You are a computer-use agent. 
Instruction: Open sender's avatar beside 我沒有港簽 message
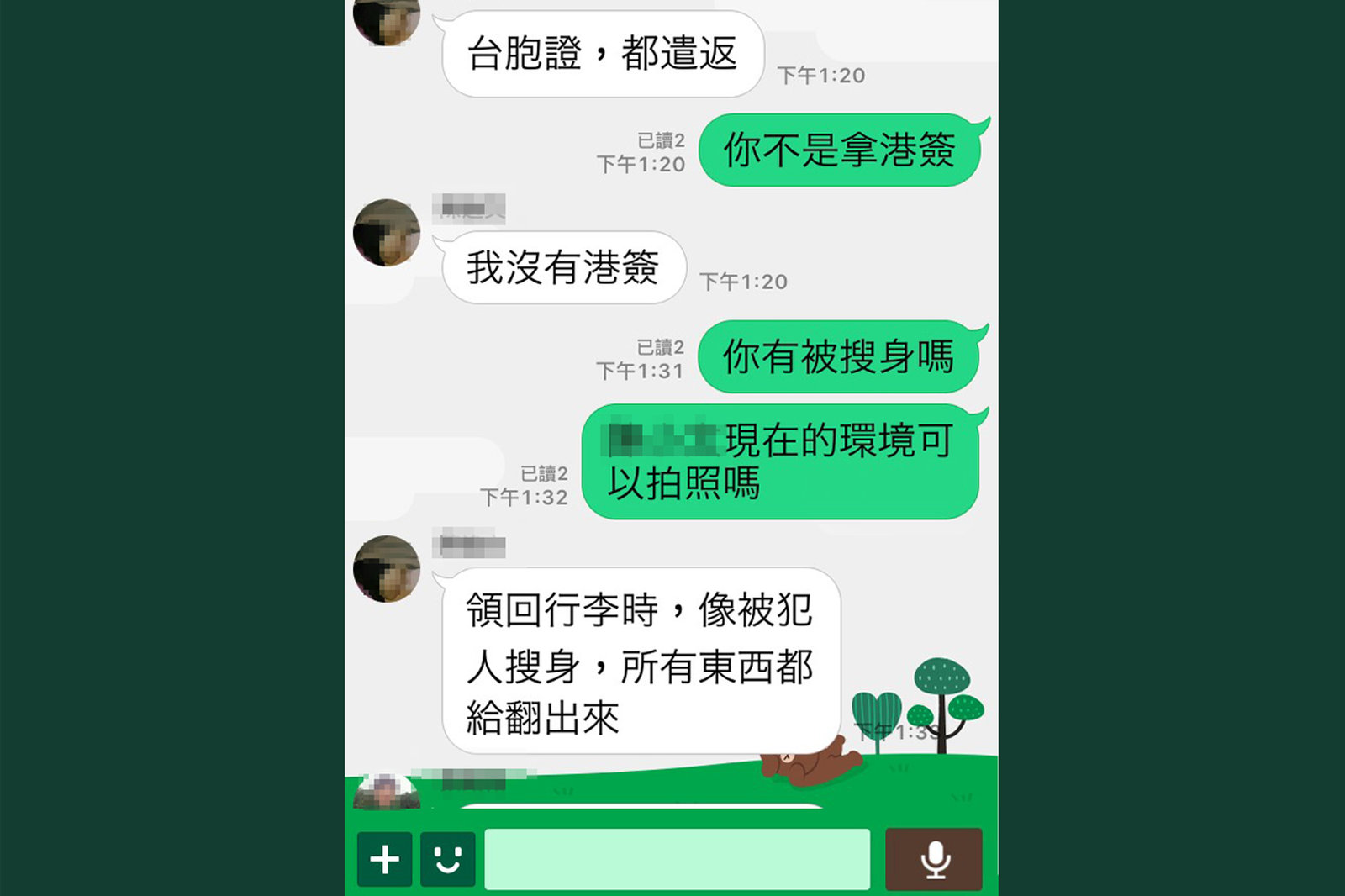[387, 233]
